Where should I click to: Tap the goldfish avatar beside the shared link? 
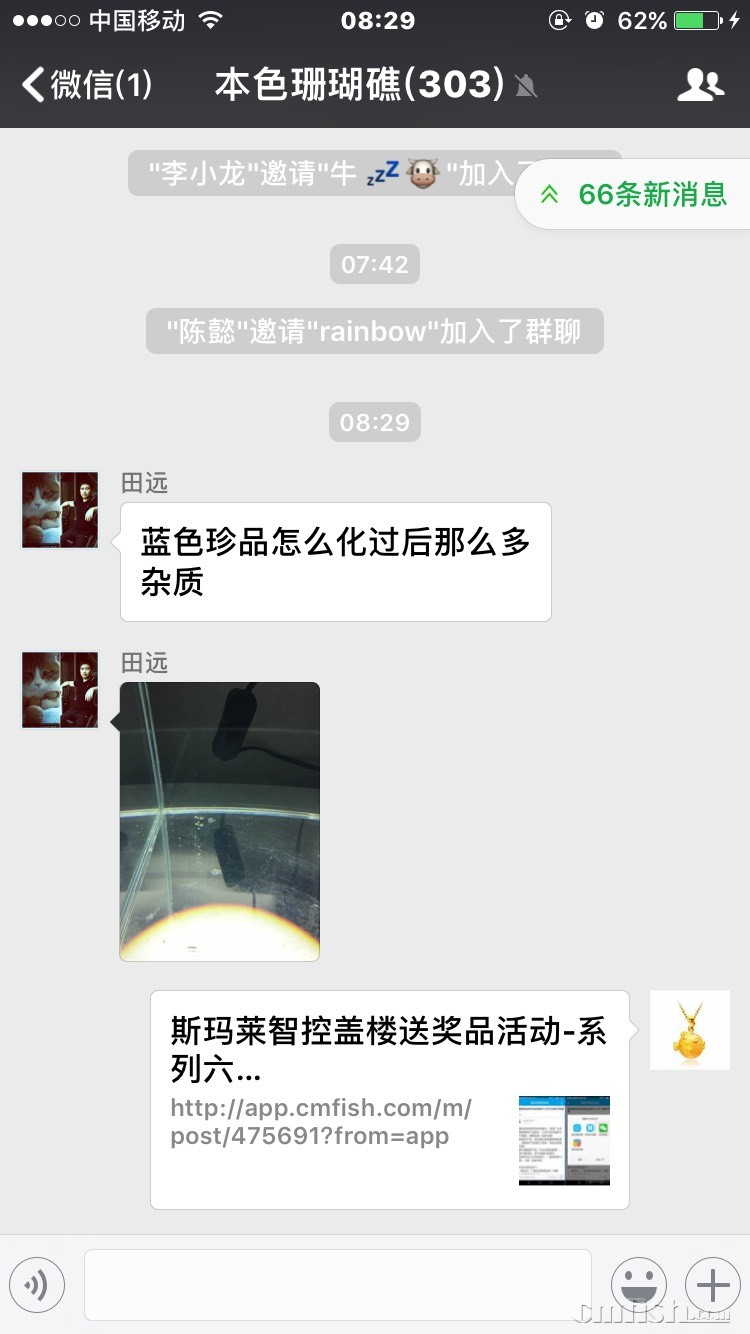pyautogui.click(x=689, y=1030)
